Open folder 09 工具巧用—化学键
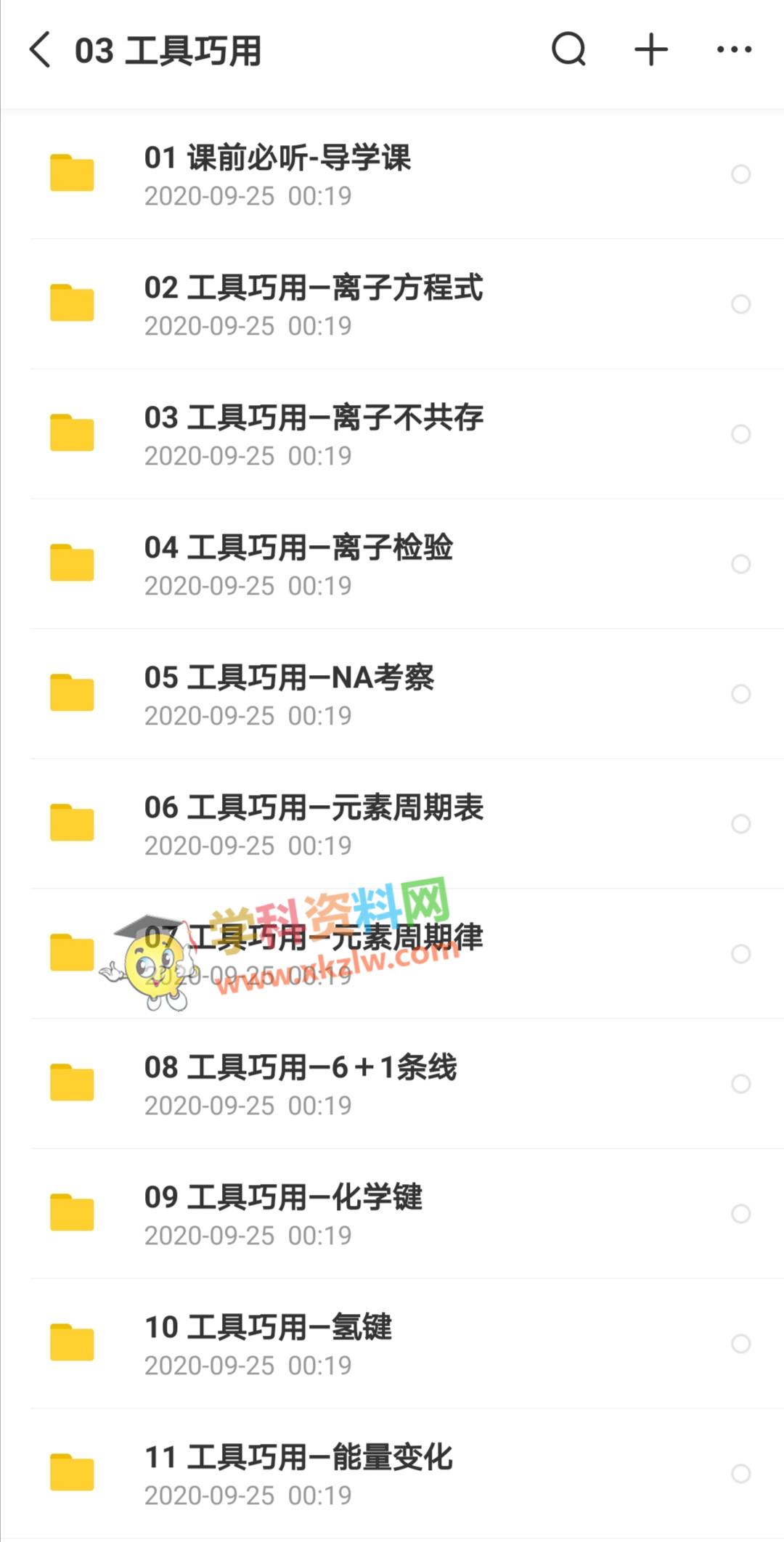Viewport: 784px width, 1542px height. (x=392, y=1214)
